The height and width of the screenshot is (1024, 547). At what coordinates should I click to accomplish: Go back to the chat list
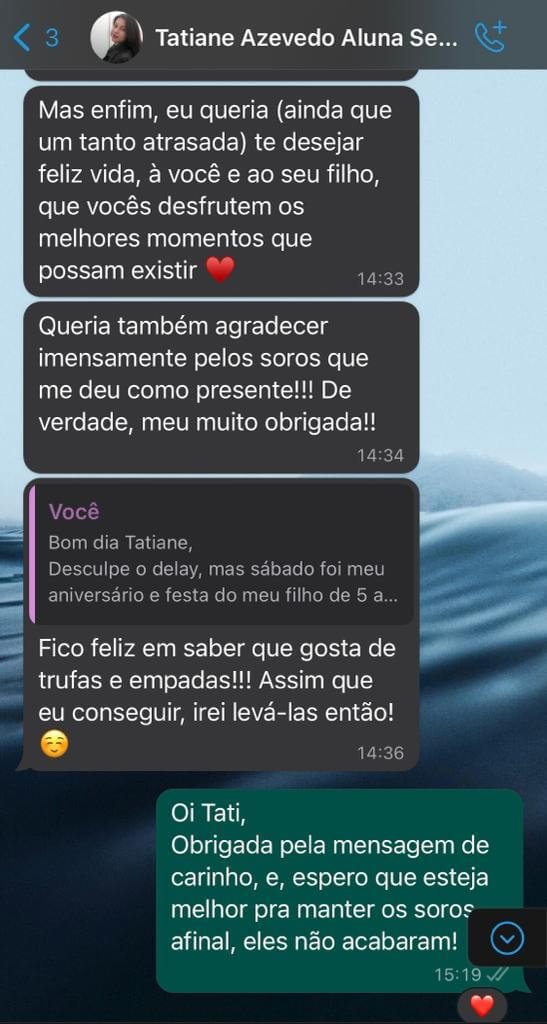click(35, 38)
